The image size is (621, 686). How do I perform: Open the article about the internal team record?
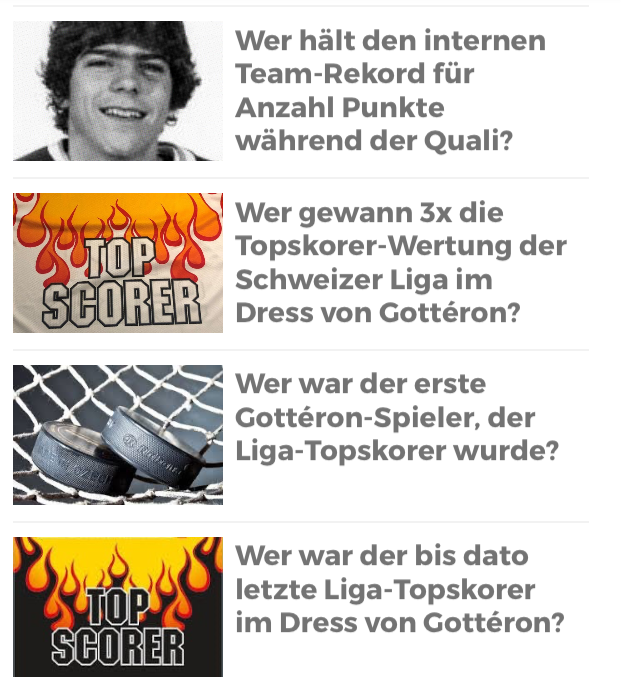point(391,90)
